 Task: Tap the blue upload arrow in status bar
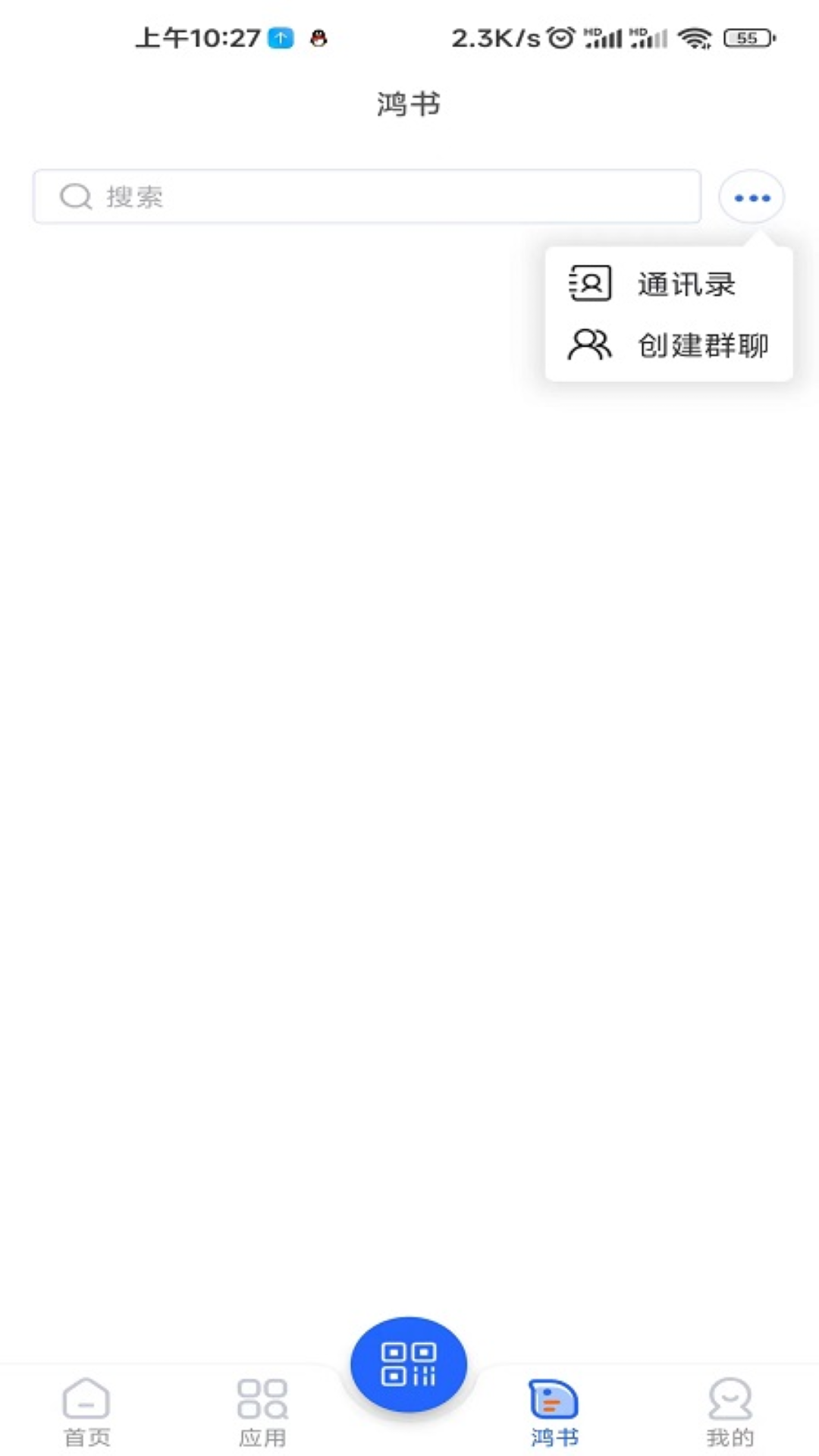(x=280, y=38)
